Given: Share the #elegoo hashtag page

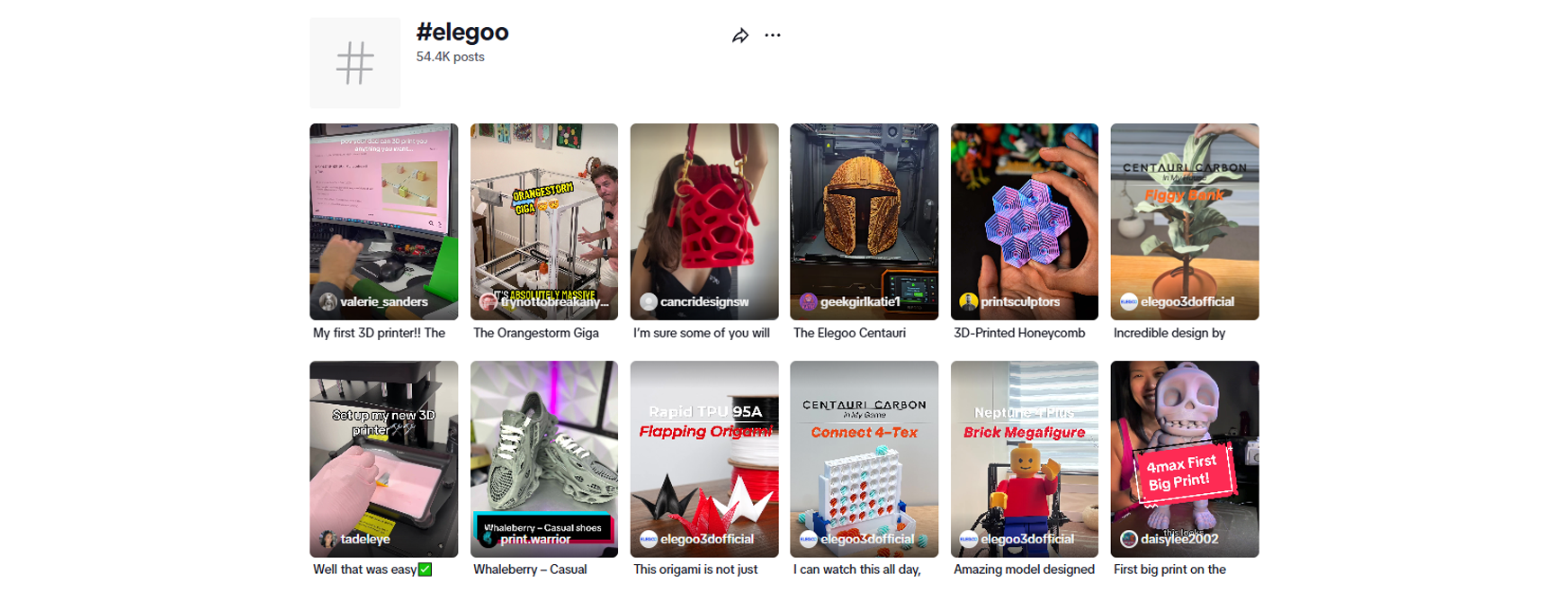Looking at the screenshot, I should click(739, 36).
